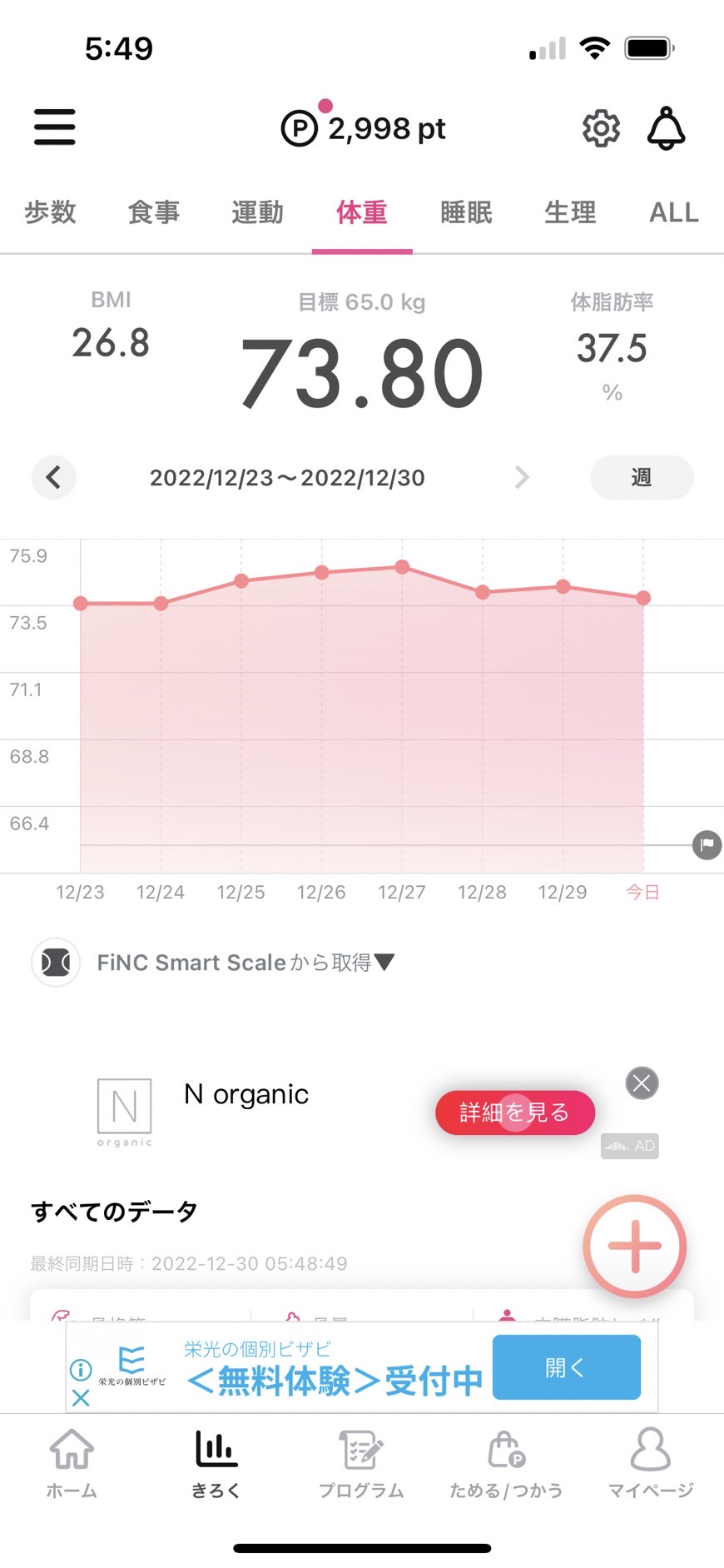
Task: Go to the previous week's data
Action: pos(54,477)
